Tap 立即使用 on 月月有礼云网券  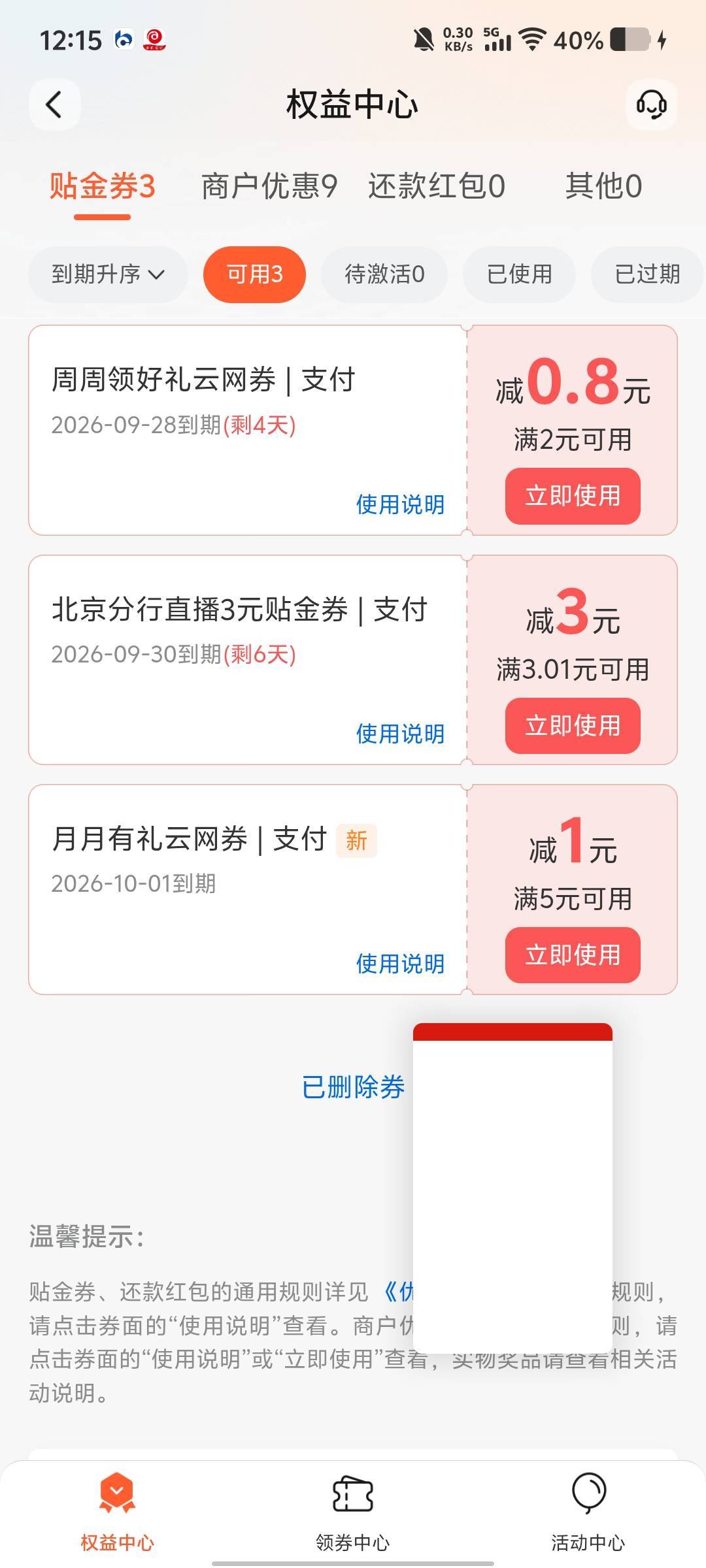(573, 955)
